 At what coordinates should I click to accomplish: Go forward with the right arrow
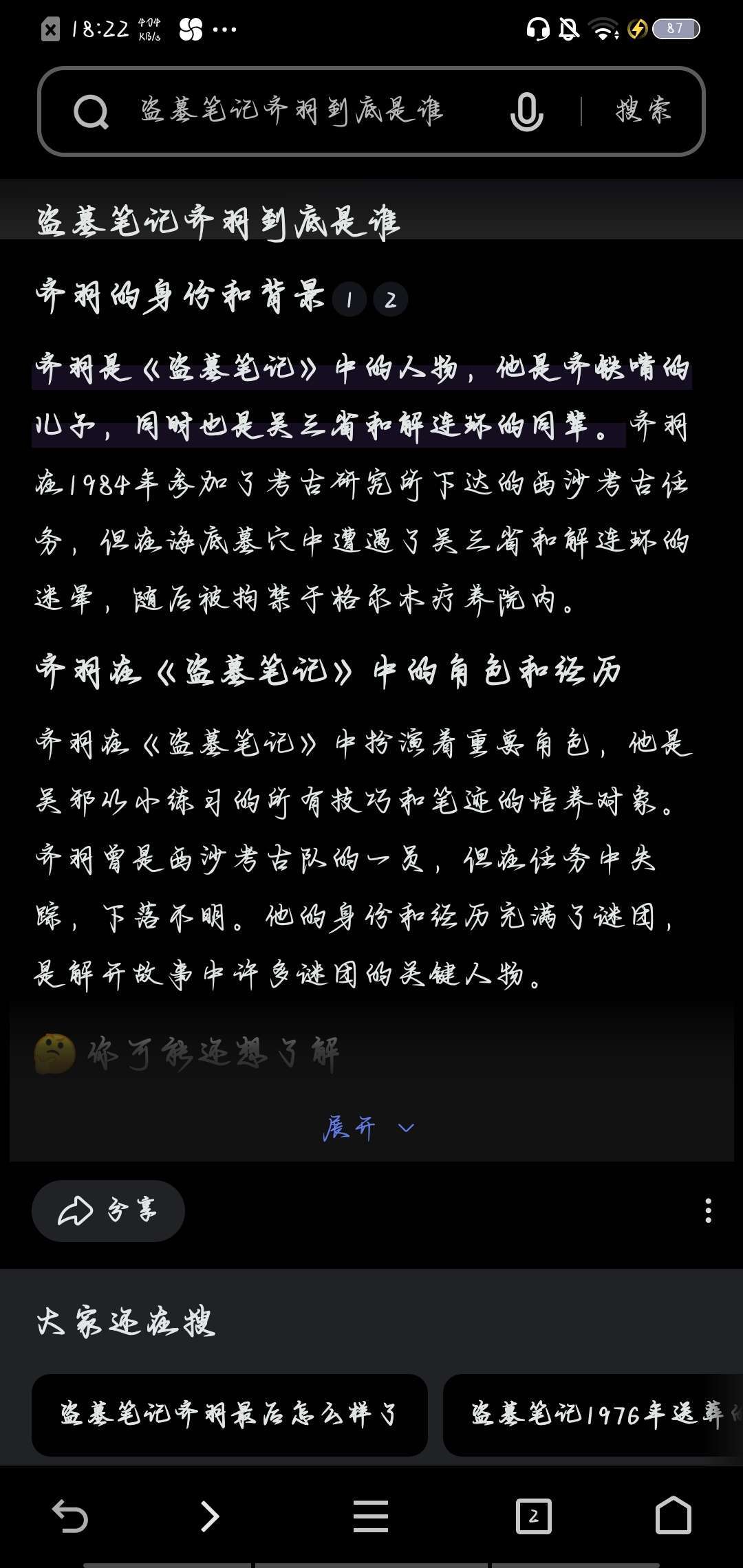pos(209,1516)
